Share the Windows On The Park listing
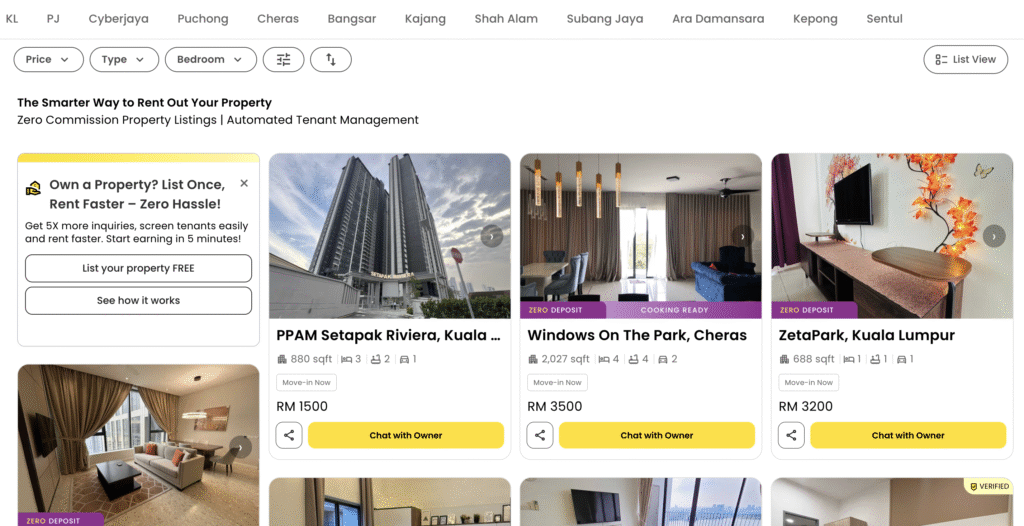The width and height of the screenshot is (1024, 526). coord(540,435)
